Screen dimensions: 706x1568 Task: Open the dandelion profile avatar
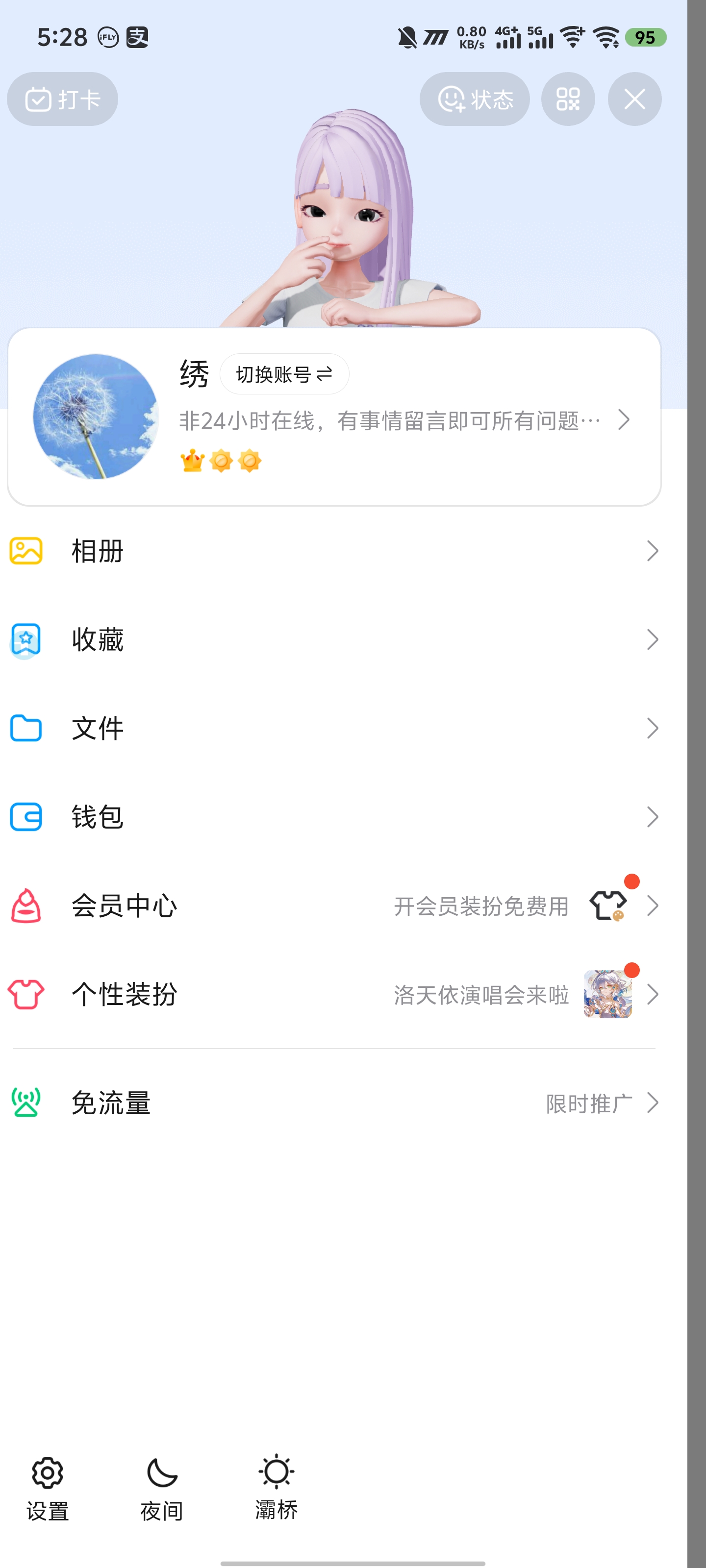(96, 417)
